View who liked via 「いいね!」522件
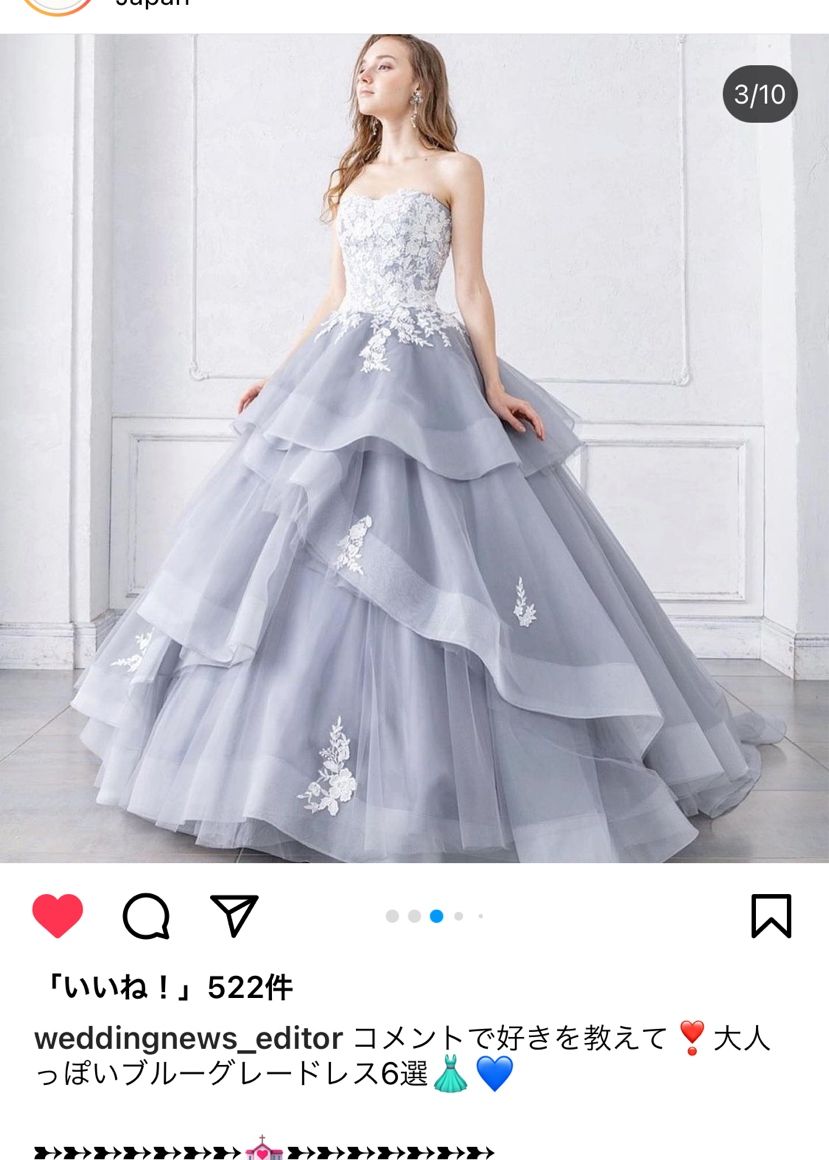Image resolution: width=829 pixels, height=1160 pixels. (x=163, y=988)
